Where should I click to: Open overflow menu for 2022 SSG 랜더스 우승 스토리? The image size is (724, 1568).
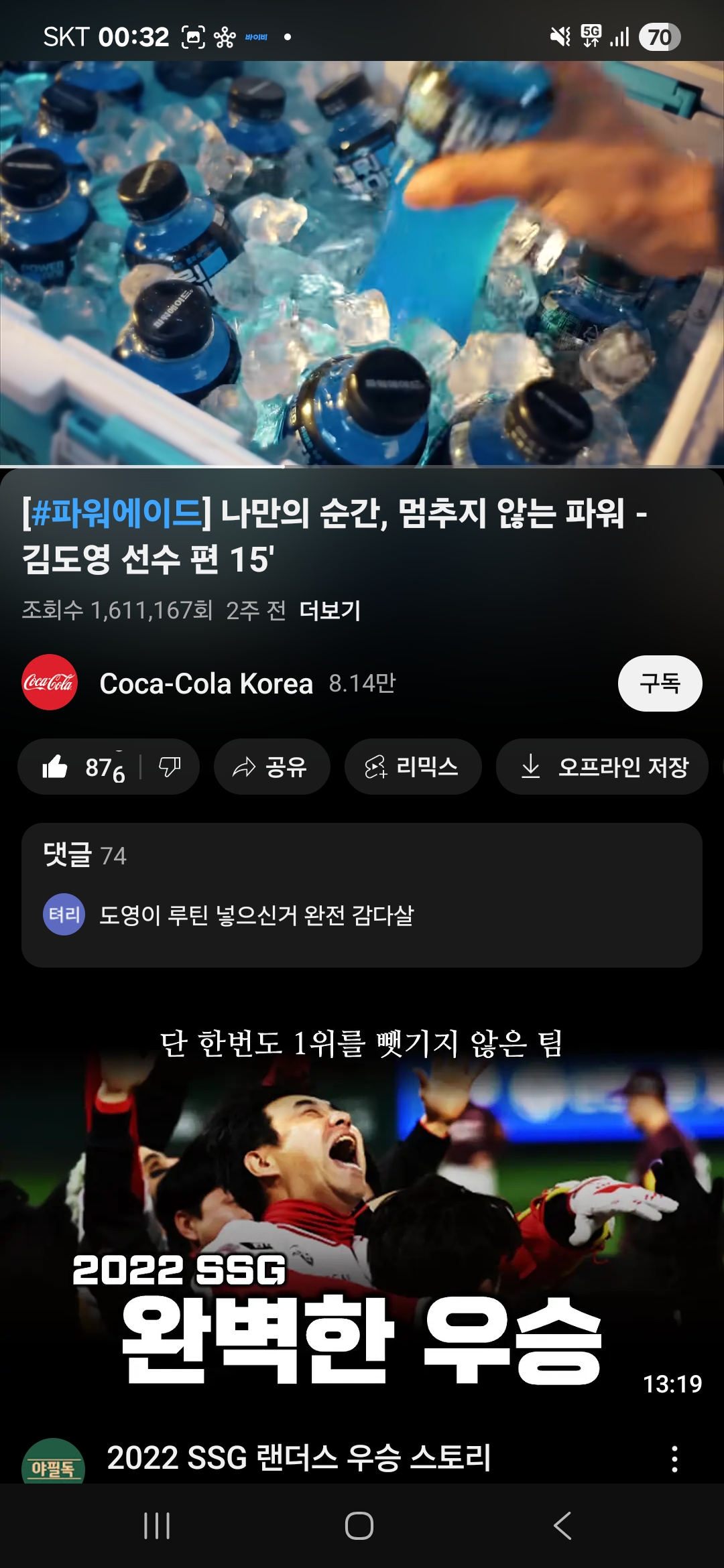pos(674,1459)
